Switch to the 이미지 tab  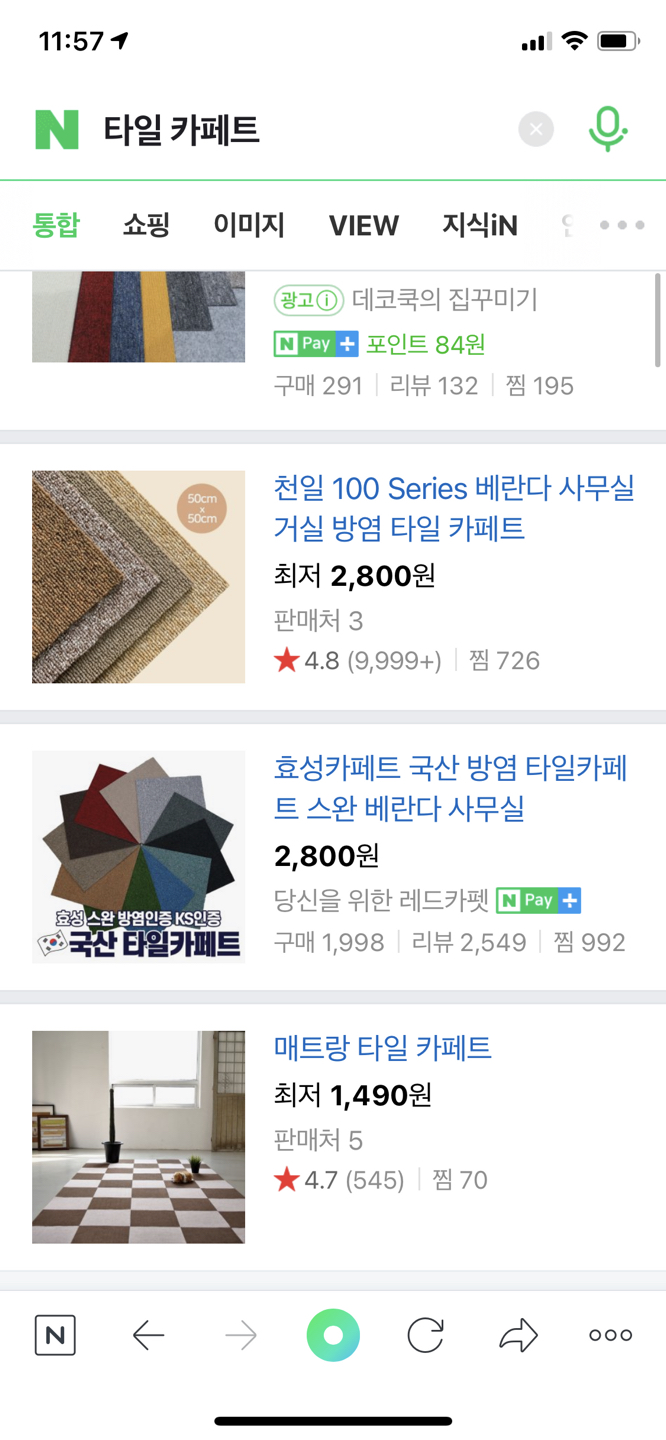249,225
